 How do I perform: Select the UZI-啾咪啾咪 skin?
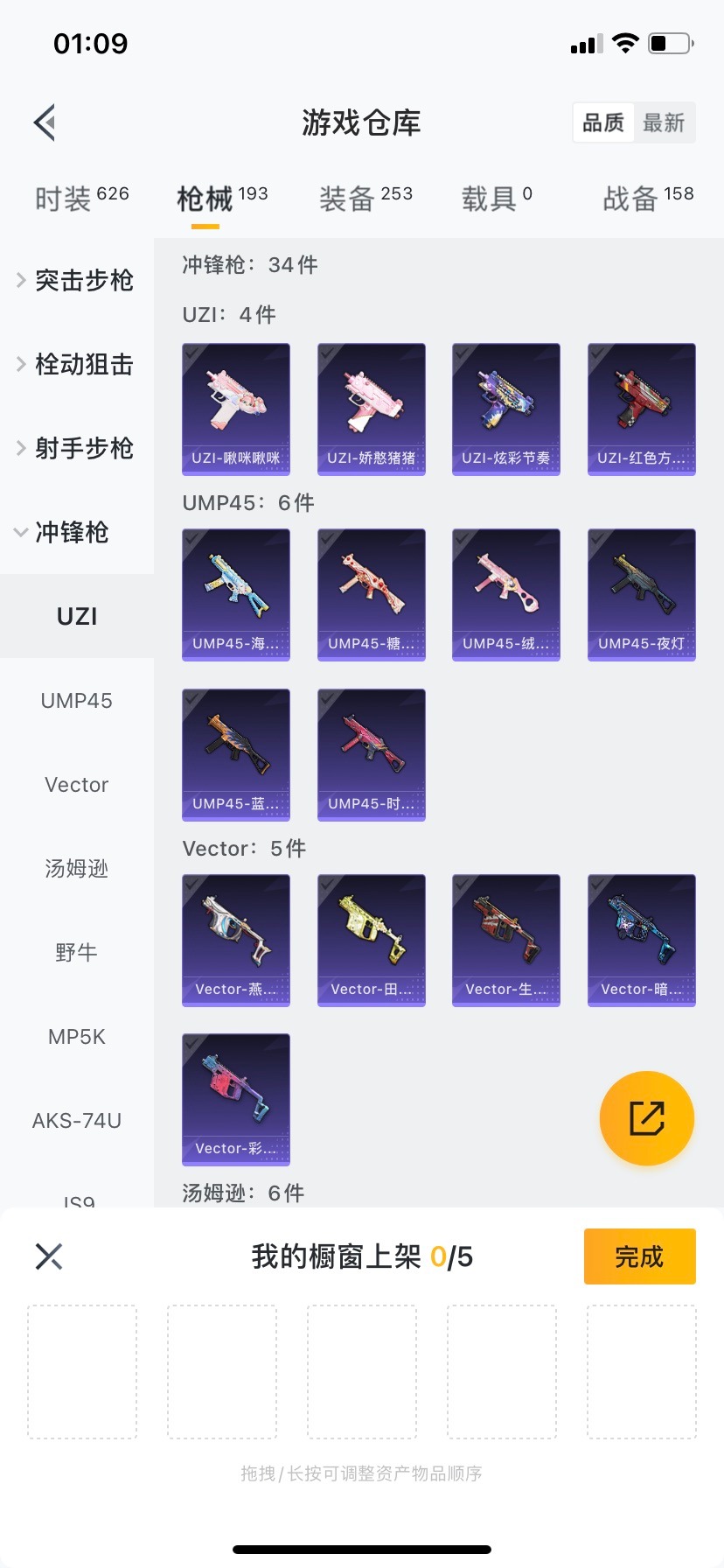point(236,409)
